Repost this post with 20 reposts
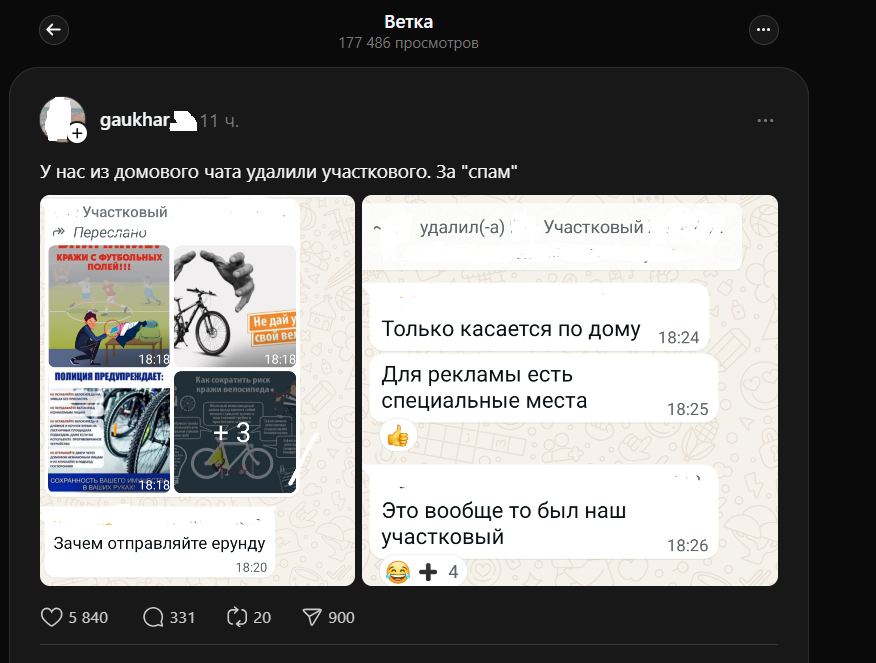 pos(237,617)
